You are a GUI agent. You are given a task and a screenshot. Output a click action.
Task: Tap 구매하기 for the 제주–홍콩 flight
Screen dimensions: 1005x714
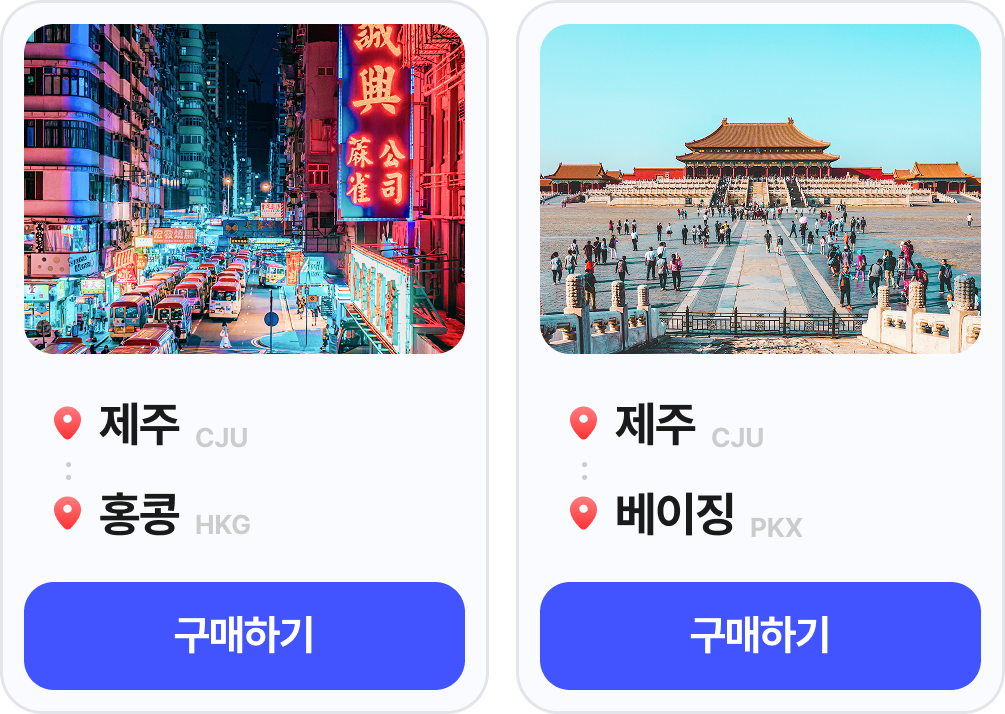coord(244,636)
